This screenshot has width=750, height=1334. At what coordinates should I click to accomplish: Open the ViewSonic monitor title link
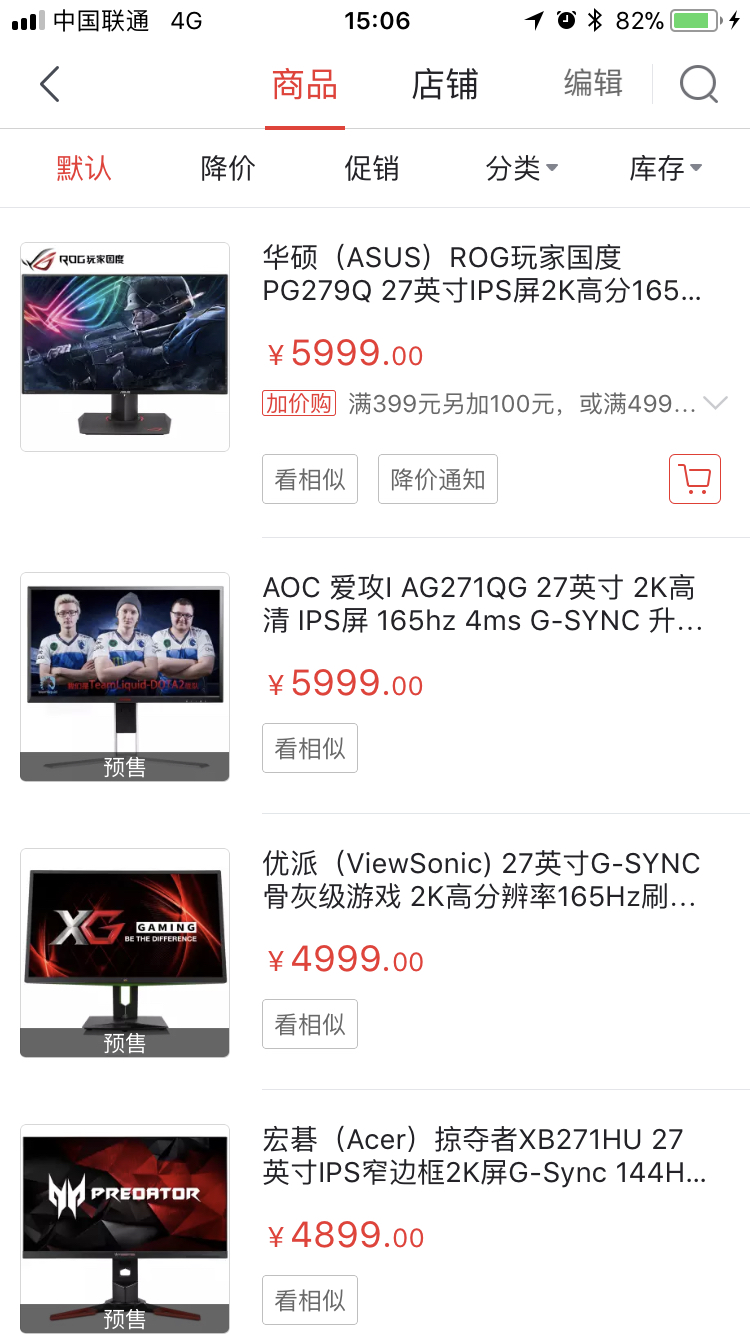(x=480, y=880)
